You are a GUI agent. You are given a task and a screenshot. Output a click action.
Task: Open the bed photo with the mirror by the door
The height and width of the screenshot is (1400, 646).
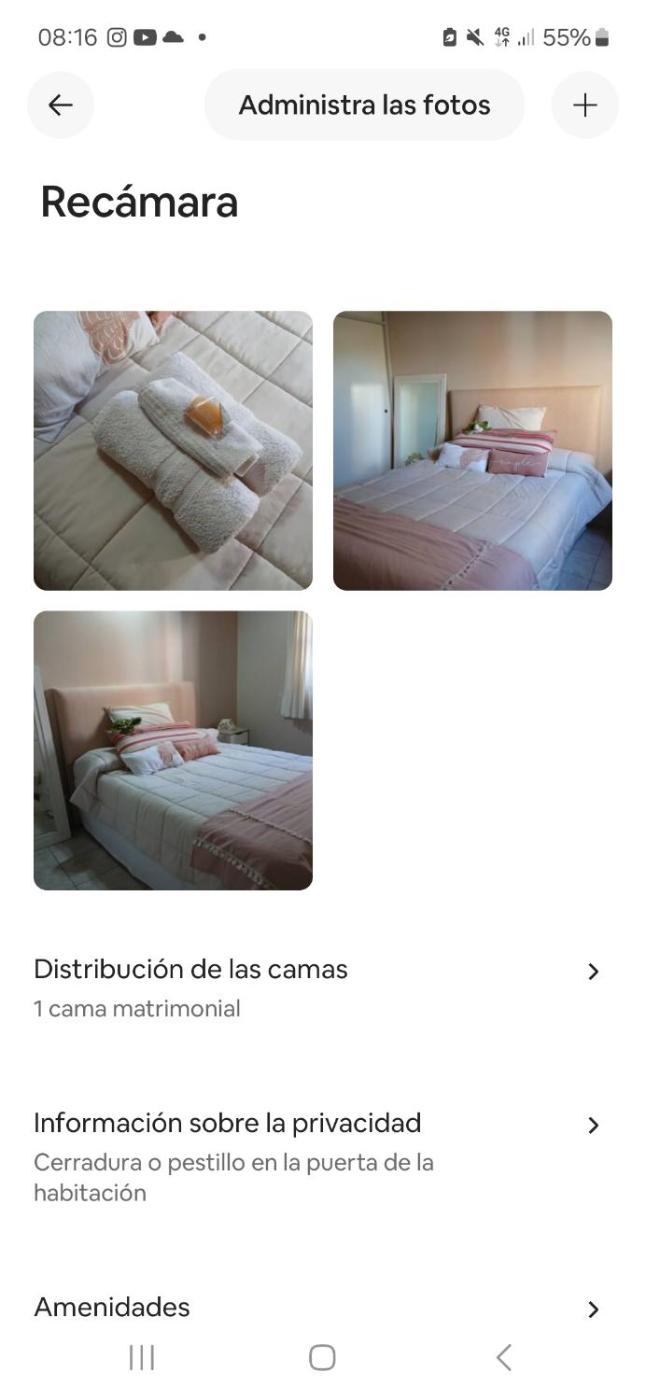(472, 450)
